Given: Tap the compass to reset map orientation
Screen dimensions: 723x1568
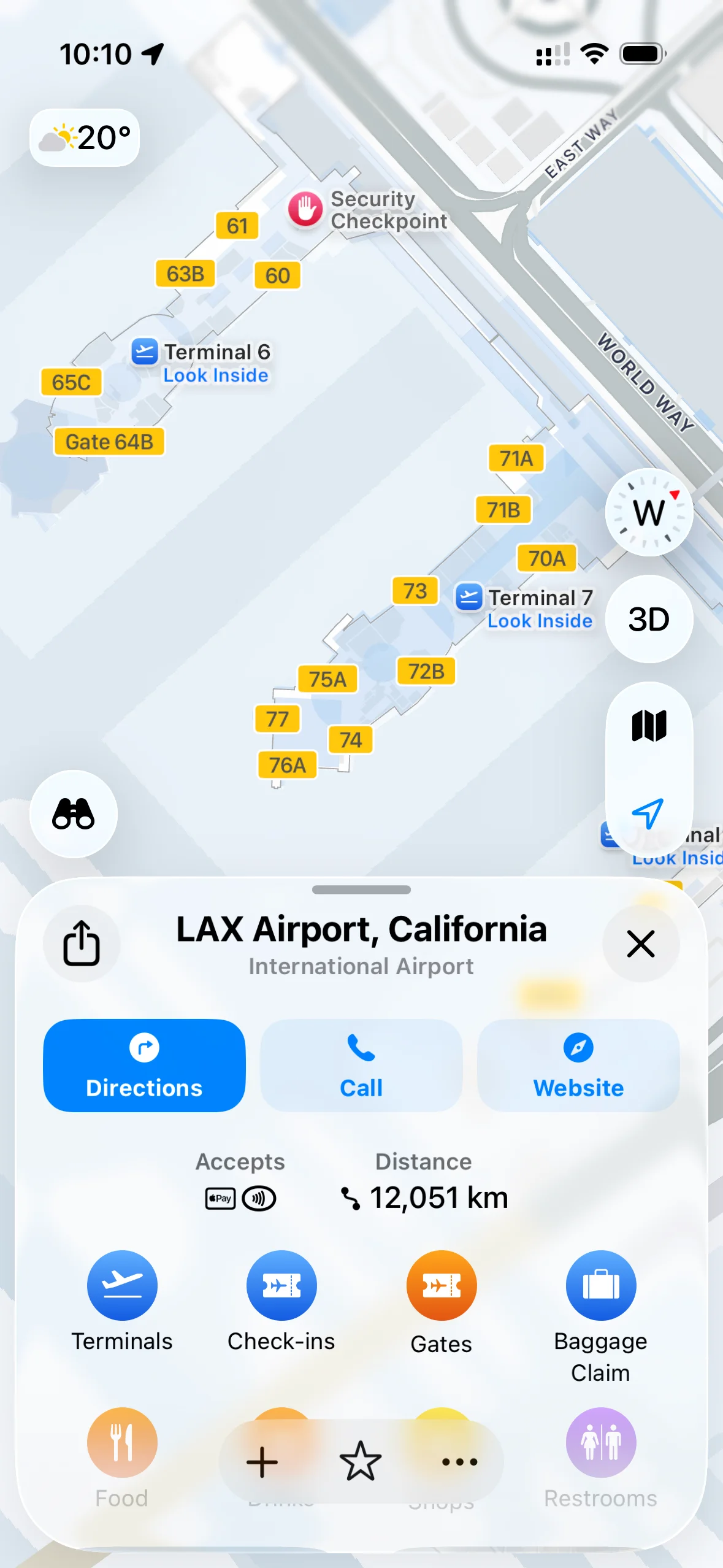Looking at the screenshot, I should pos(649,513).
